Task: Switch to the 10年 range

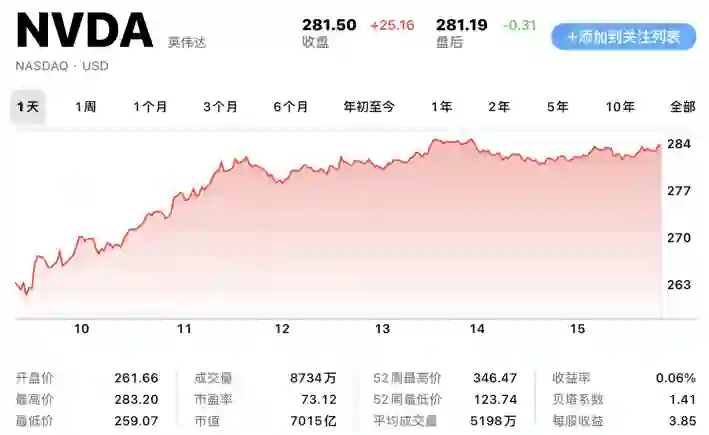Action: pyautogui.click(x=620, y=107)
